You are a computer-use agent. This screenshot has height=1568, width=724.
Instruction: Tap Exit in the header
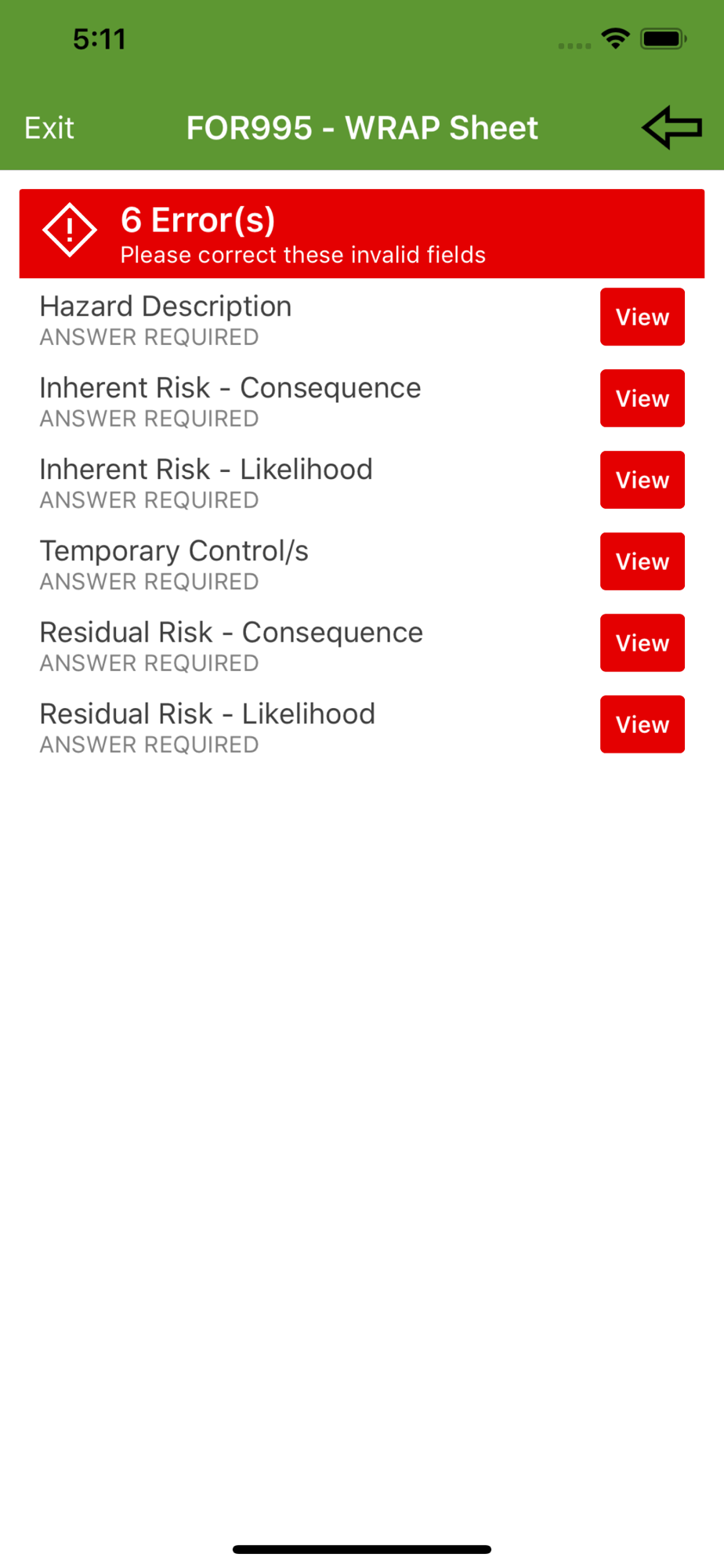click(49, 128)
